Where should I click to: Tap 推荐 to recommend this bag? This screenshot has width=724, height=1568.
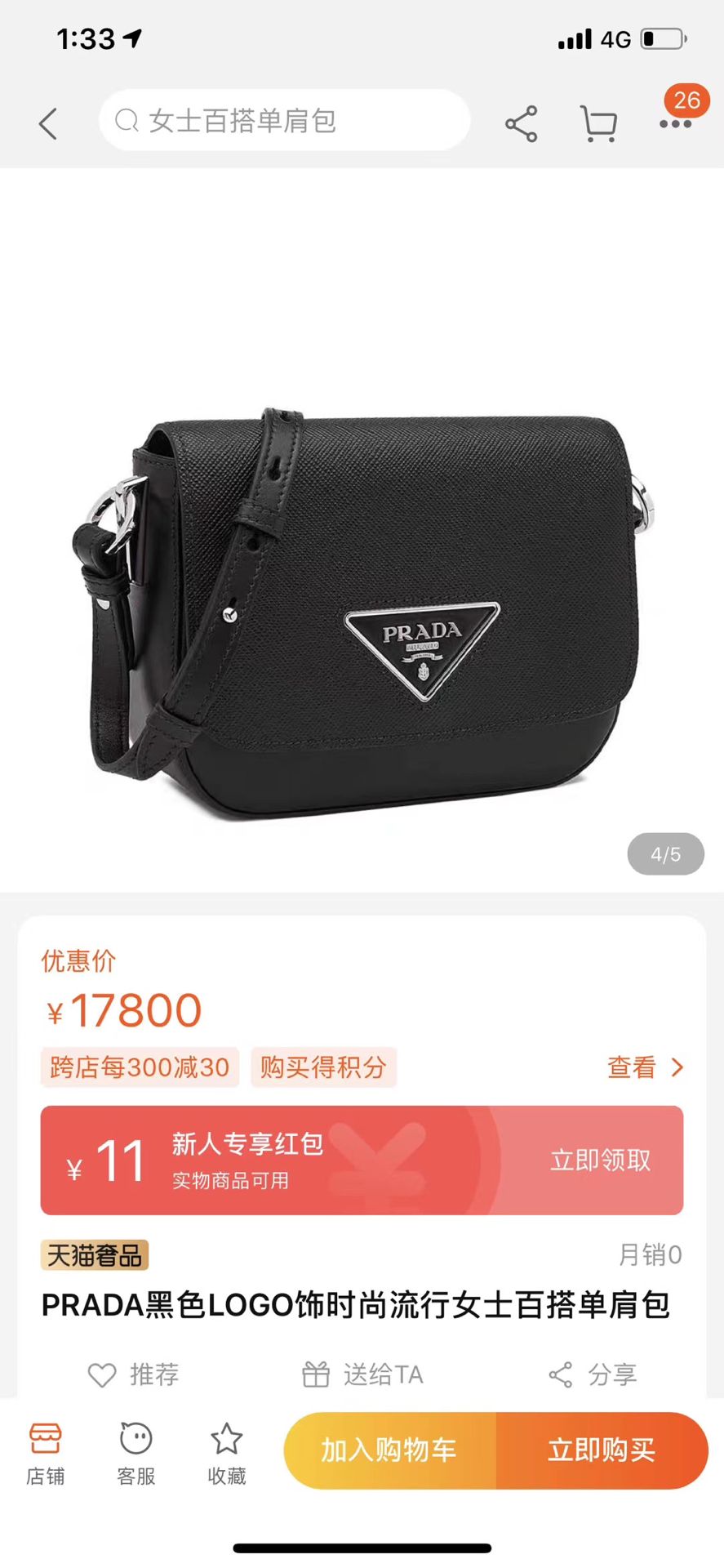pos(134,1374)
